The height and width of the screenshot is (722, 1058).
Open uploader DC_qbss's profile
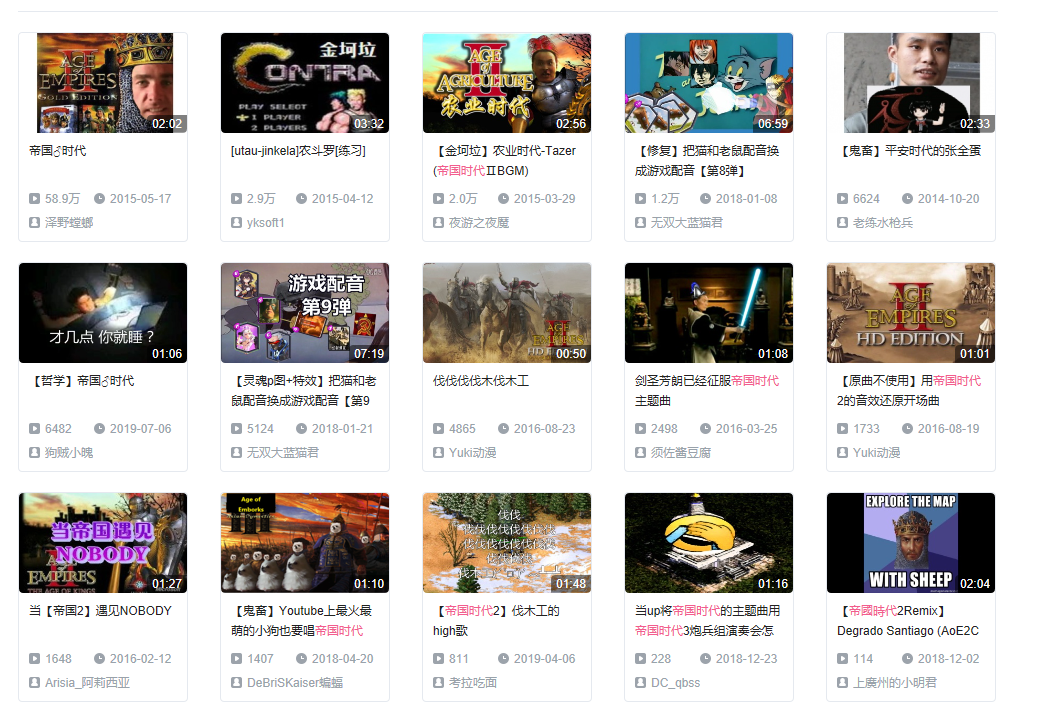point(675,682)
